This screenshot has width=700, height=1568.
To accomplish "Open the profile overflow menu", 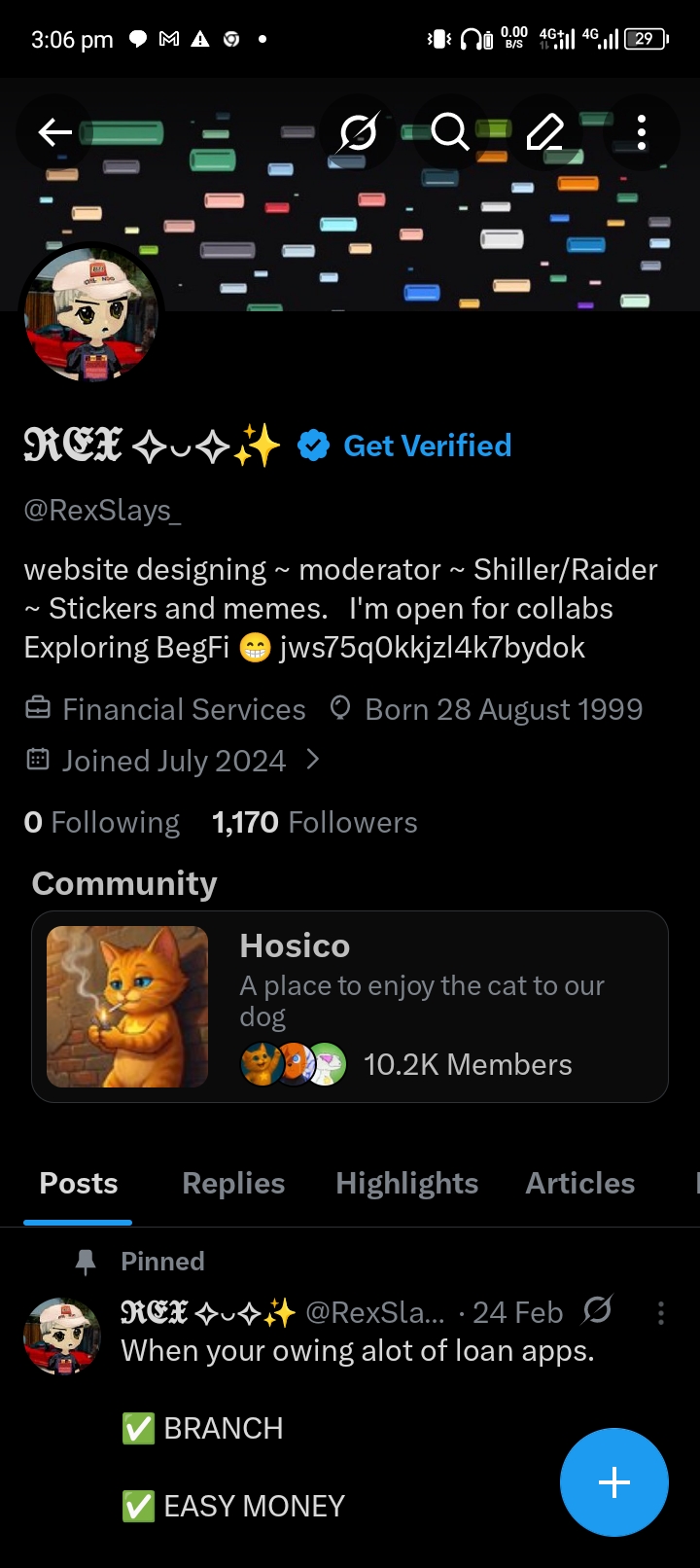I will (642, 132).
